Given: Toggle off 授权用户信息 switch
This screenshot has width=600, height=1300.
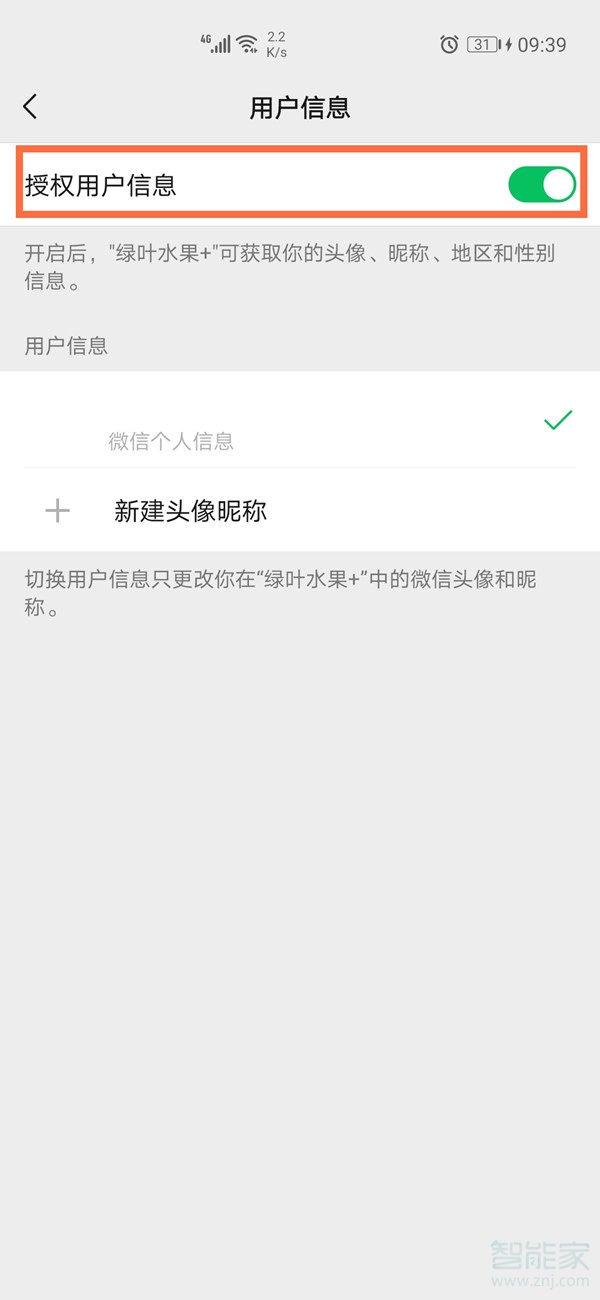Looking at the screenshot, I should coord(541,185).
